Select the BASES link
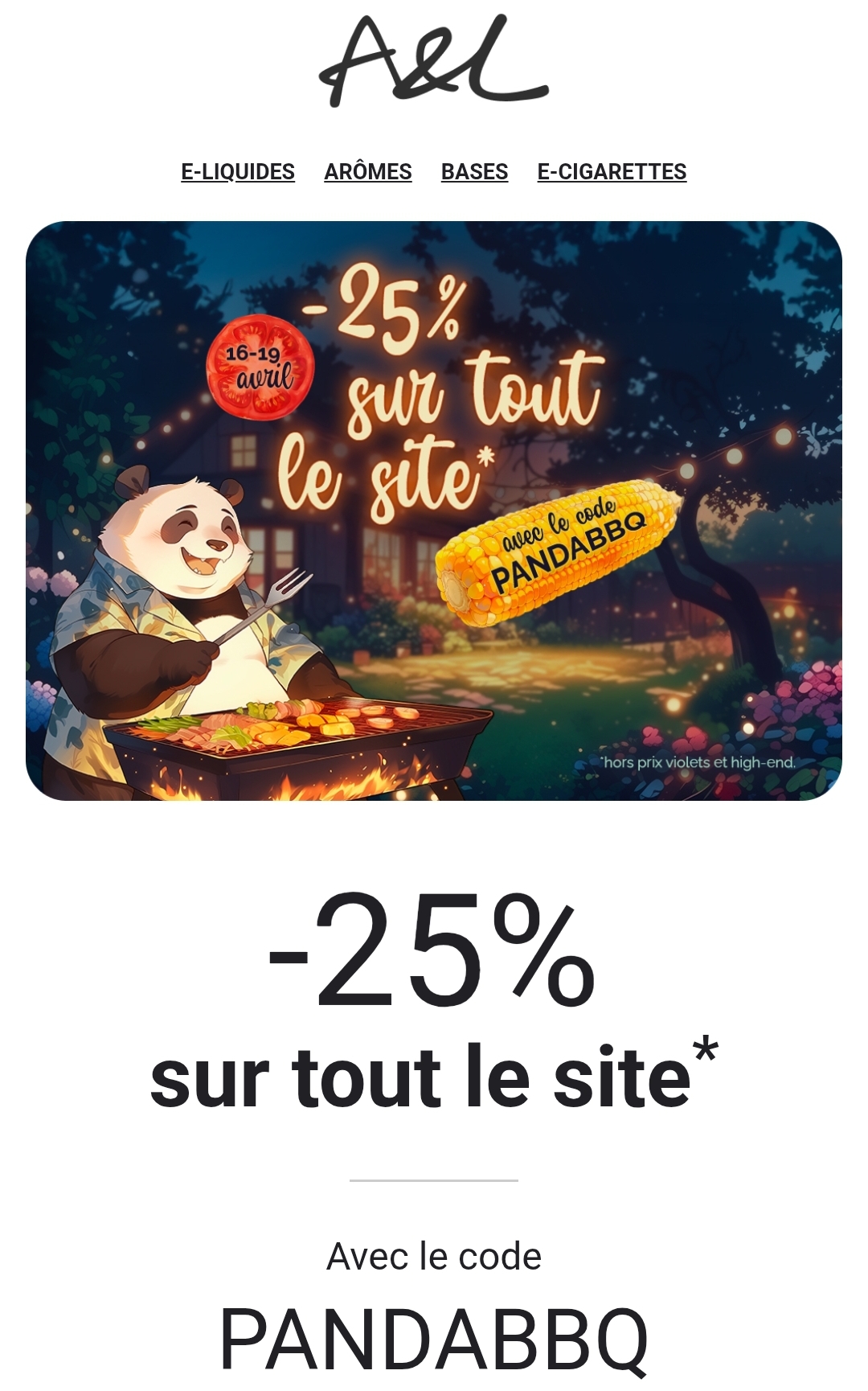This screenshot has height=1391, width=868. coord(474,172)
